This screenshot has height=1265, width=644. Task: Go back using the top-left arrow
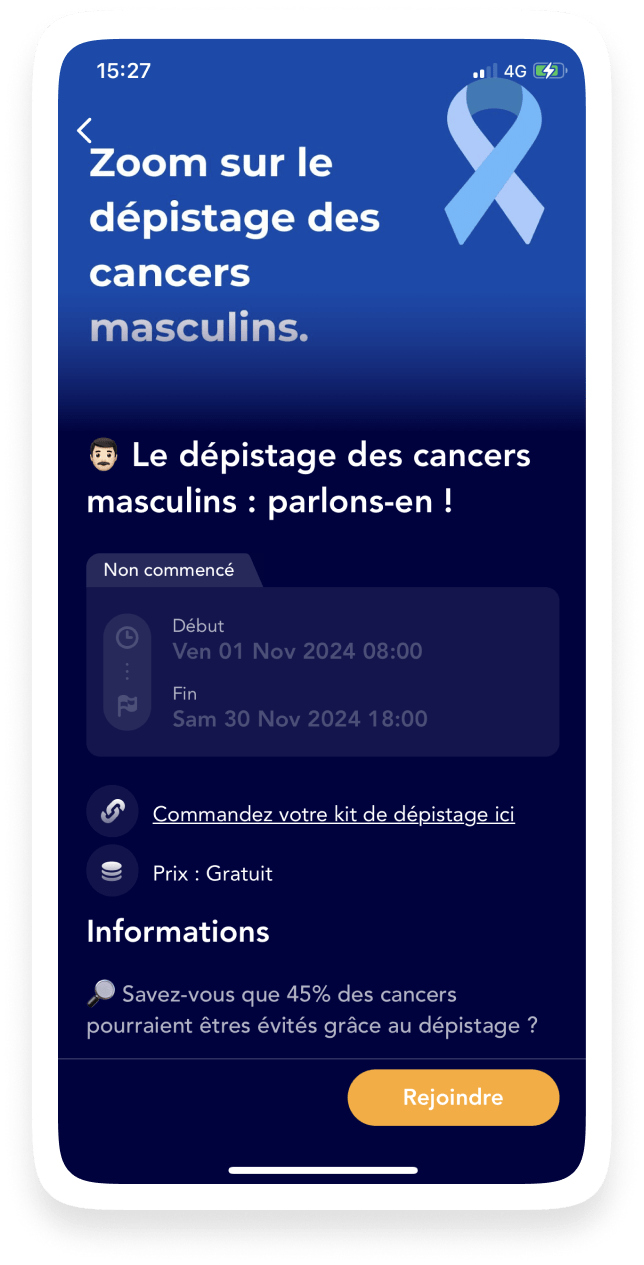tap(85, 130)
